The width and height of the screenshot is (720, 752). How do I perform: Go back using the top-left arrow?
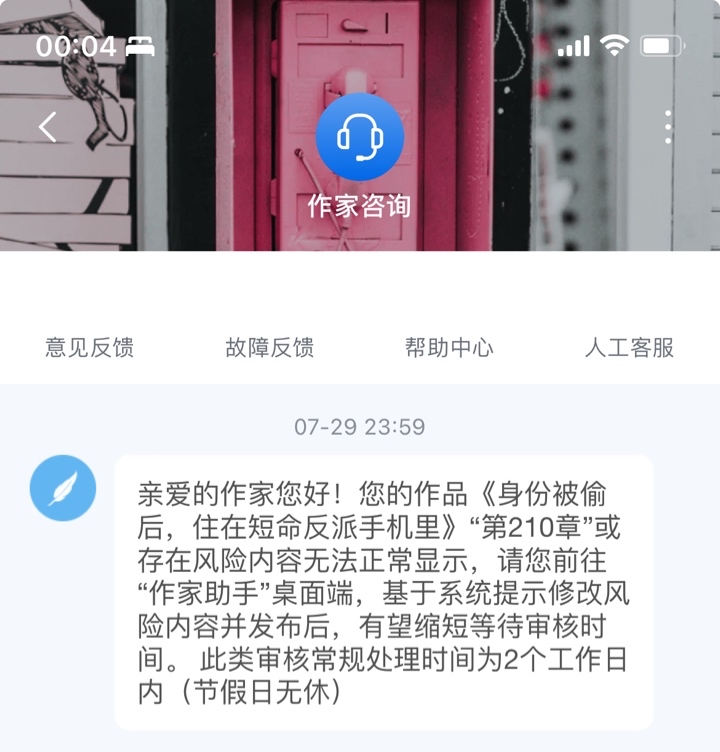48,127
